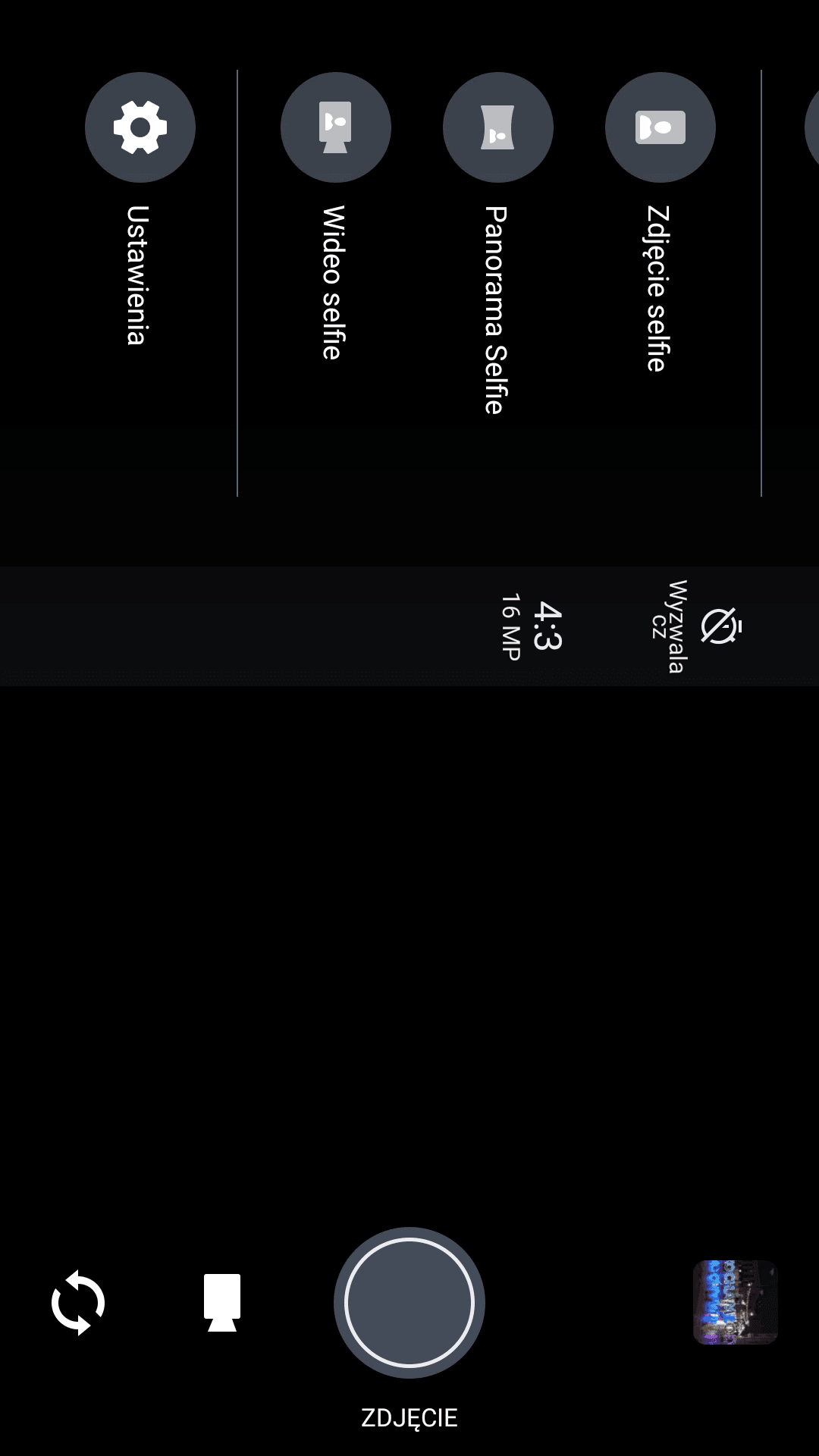
Task: Select Wideo selfie mode
Action: click(336, 127)
